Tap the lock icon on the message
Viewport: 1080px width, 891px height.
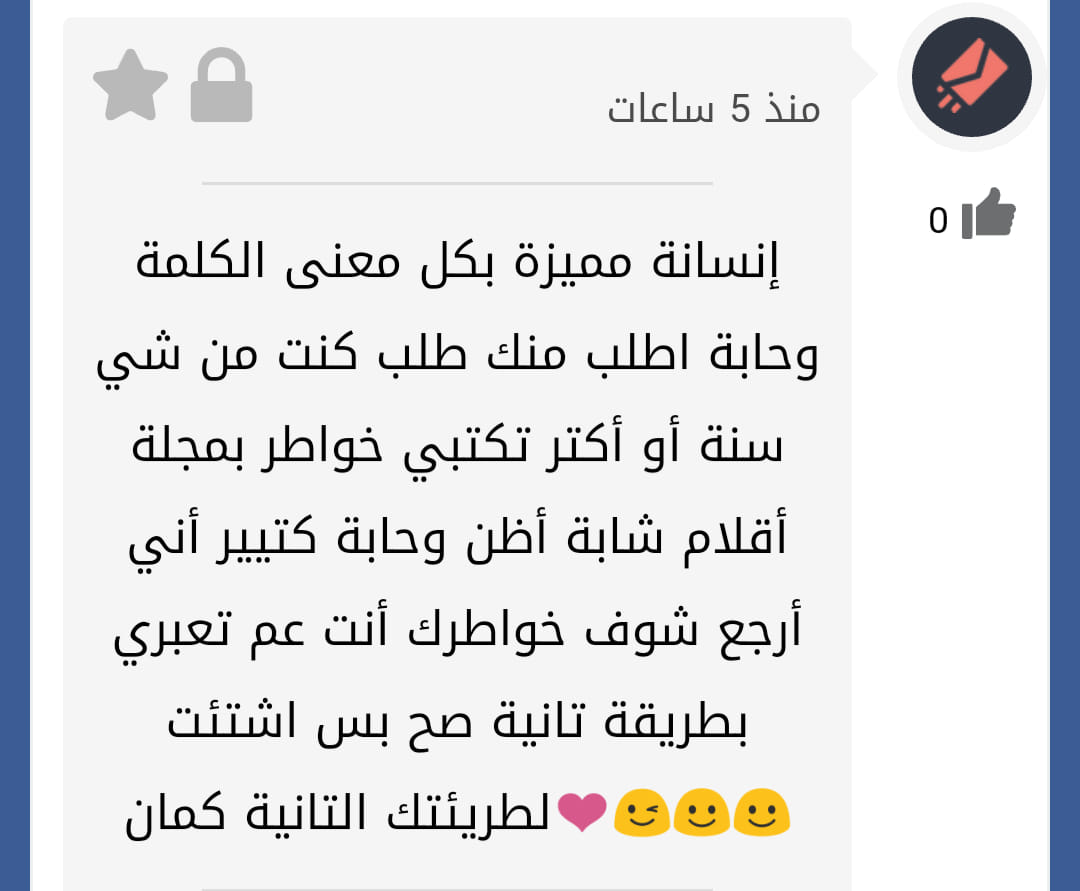[x=221, y=85]
